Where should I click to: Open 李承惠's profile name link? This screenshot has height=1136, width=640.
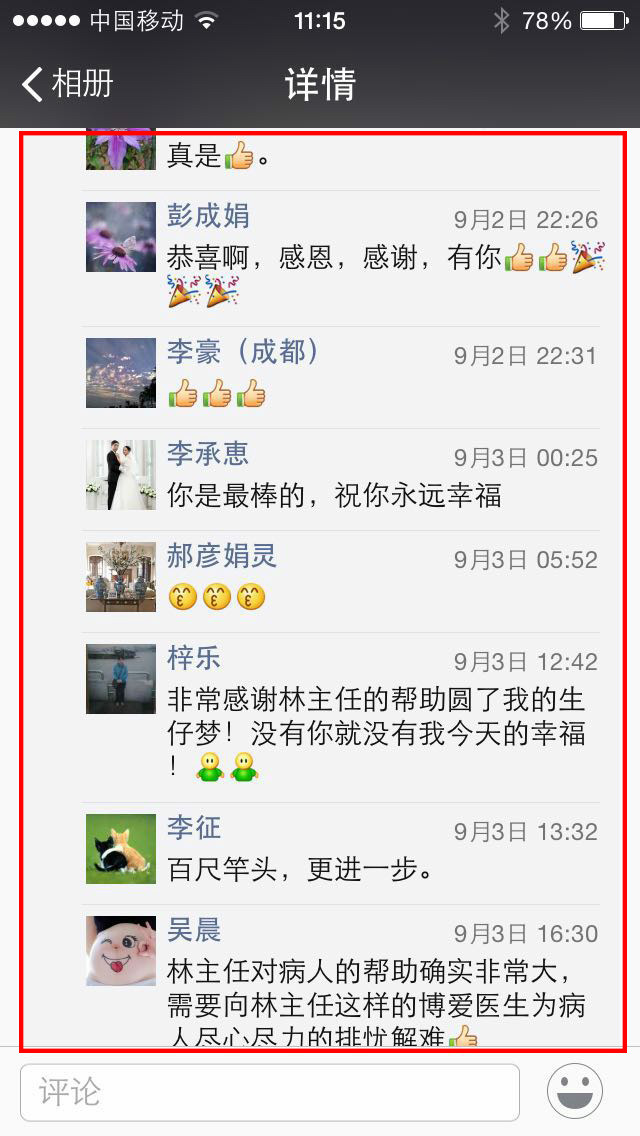(x=208, y=454)
